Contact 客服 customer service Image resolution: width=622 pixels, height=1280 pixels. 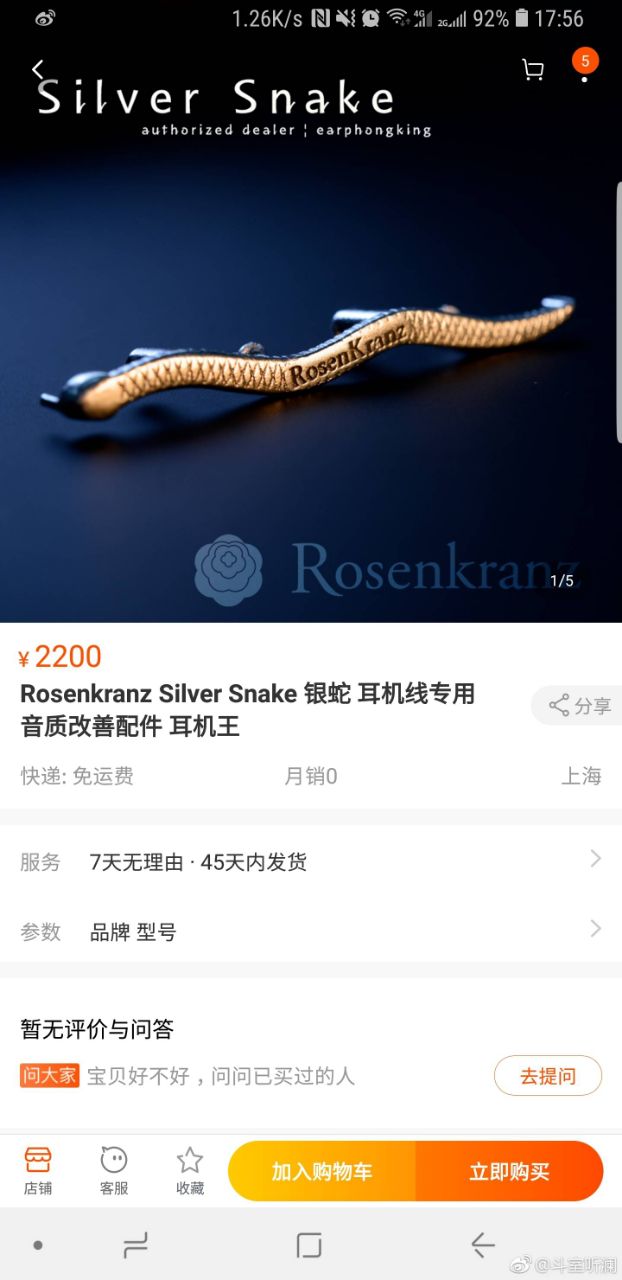(114, 1171)
